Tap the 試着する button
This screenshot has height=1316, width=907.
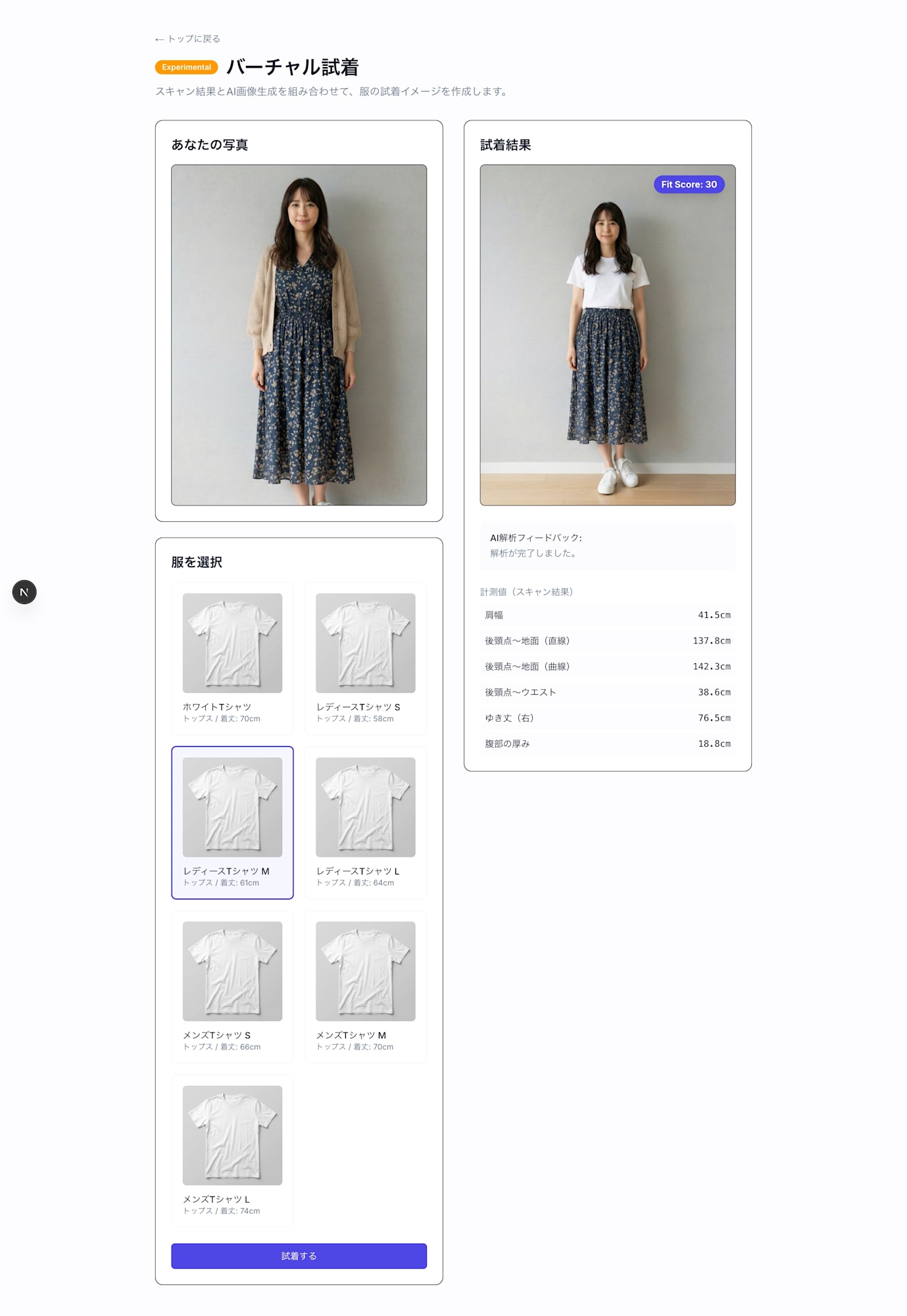(x=299, y=1255)
